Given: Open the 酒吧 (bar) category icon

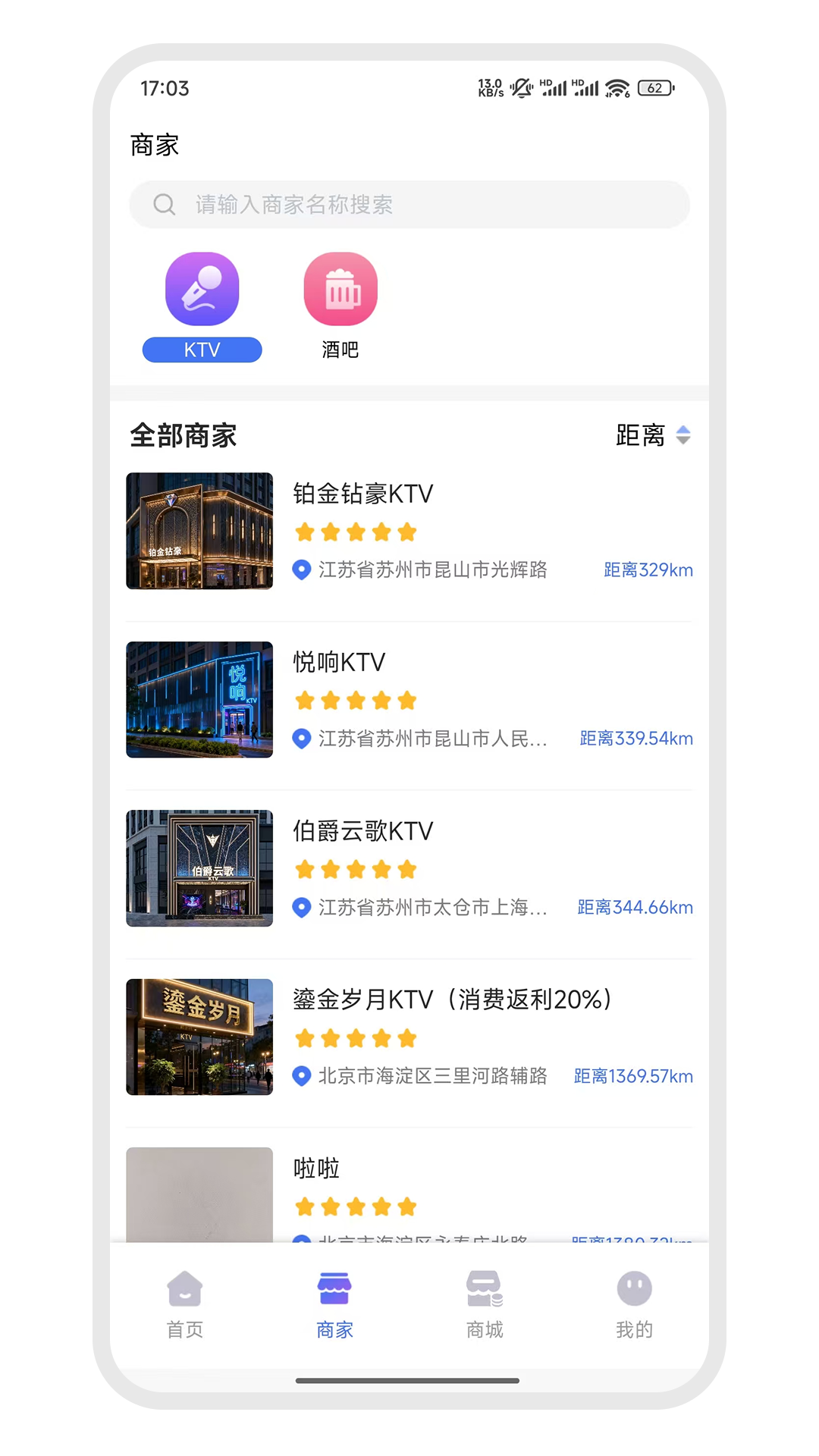Looking at the screenshot, I should point(340,288).
